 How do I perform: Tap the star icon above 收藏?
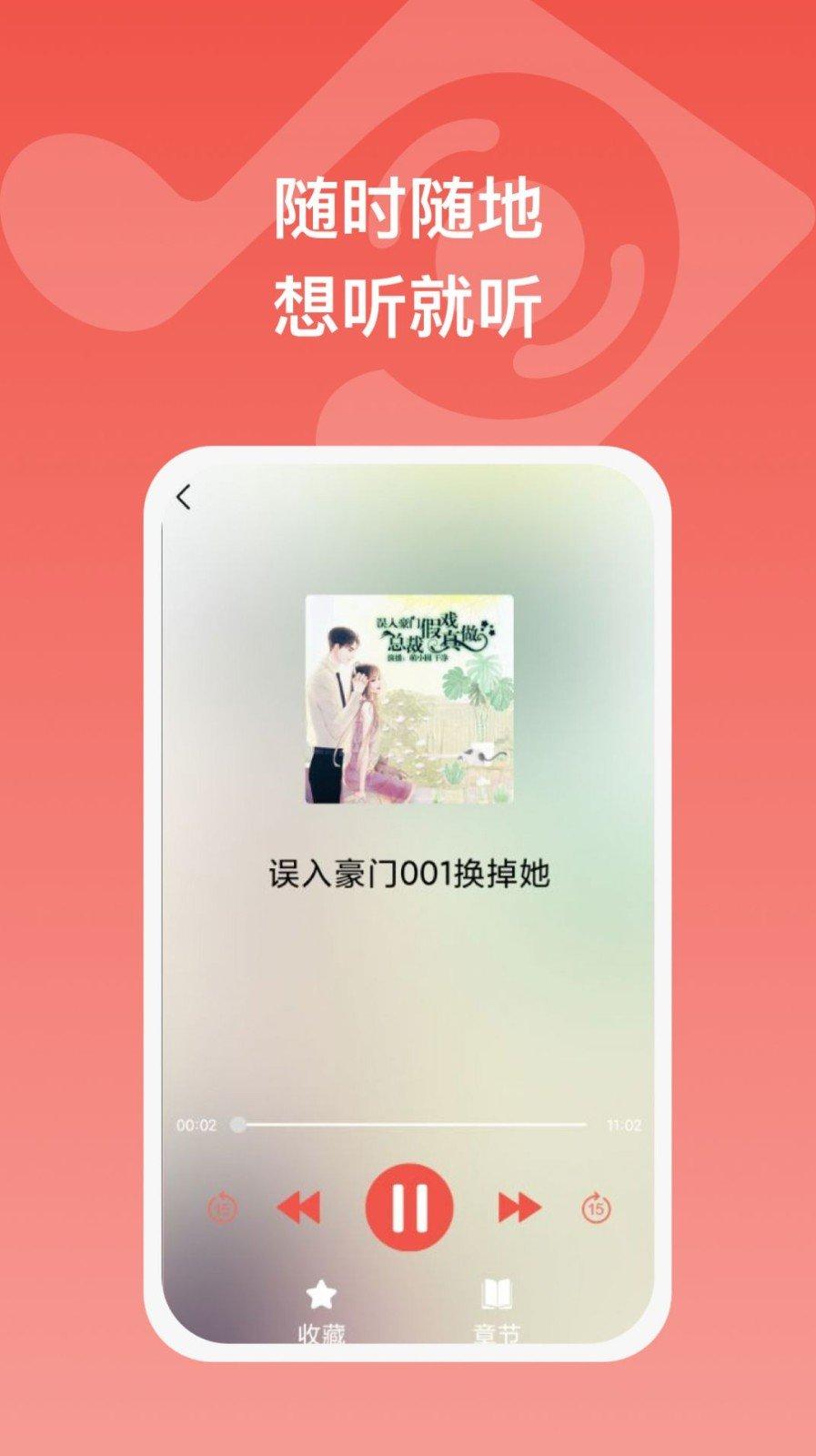[322, 1291]
